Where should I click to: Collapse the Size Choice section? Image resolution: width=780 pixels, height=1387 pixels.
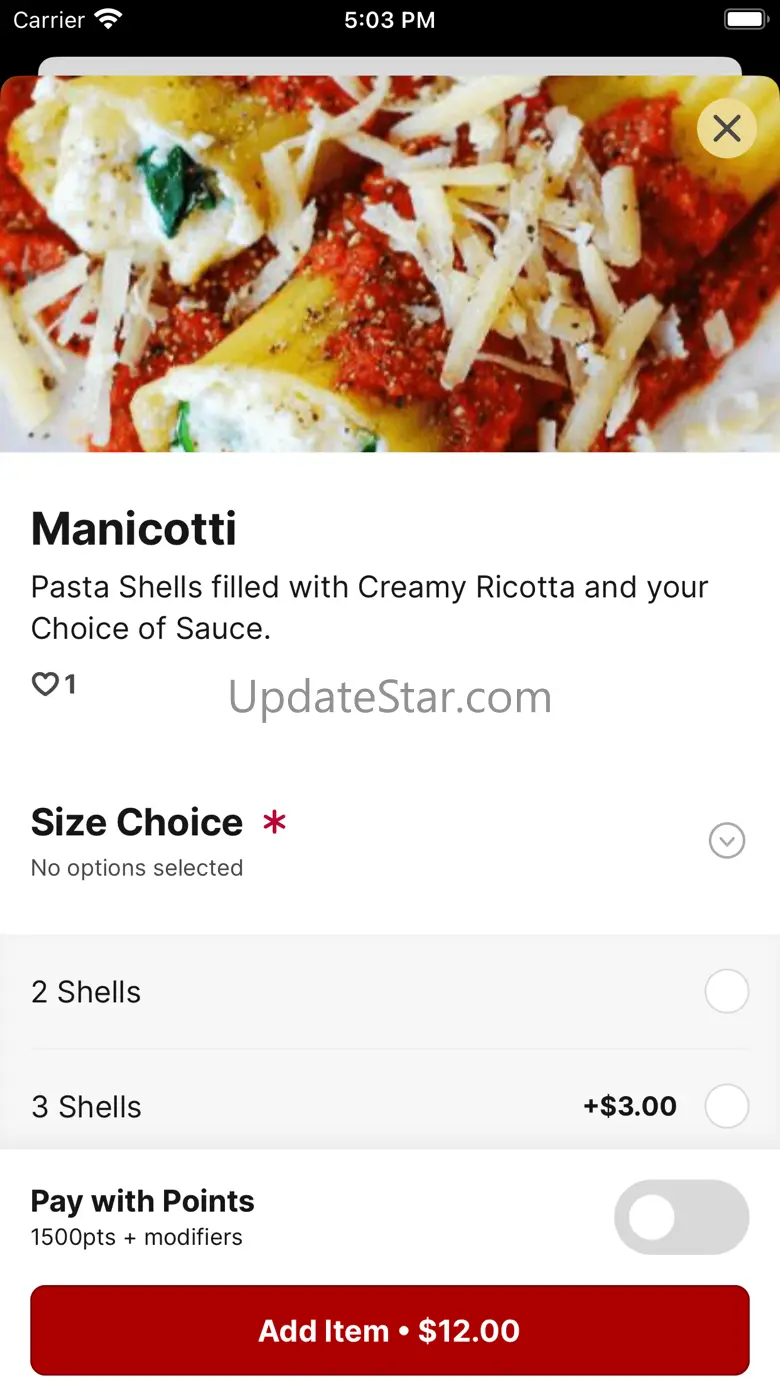click(727, 841)
